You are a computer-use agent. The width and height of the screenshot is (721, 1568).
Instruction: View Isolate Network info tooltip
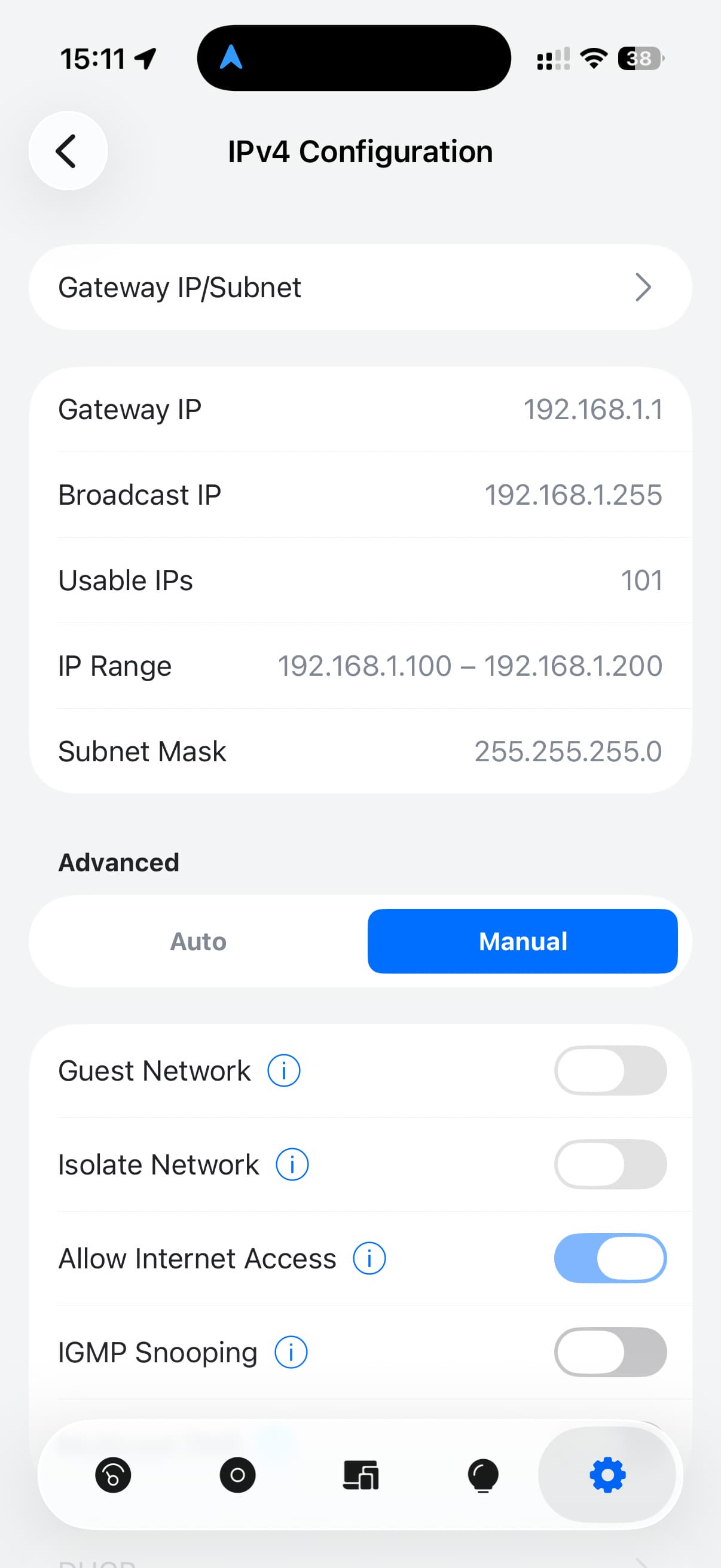(x=292, y=1164)
